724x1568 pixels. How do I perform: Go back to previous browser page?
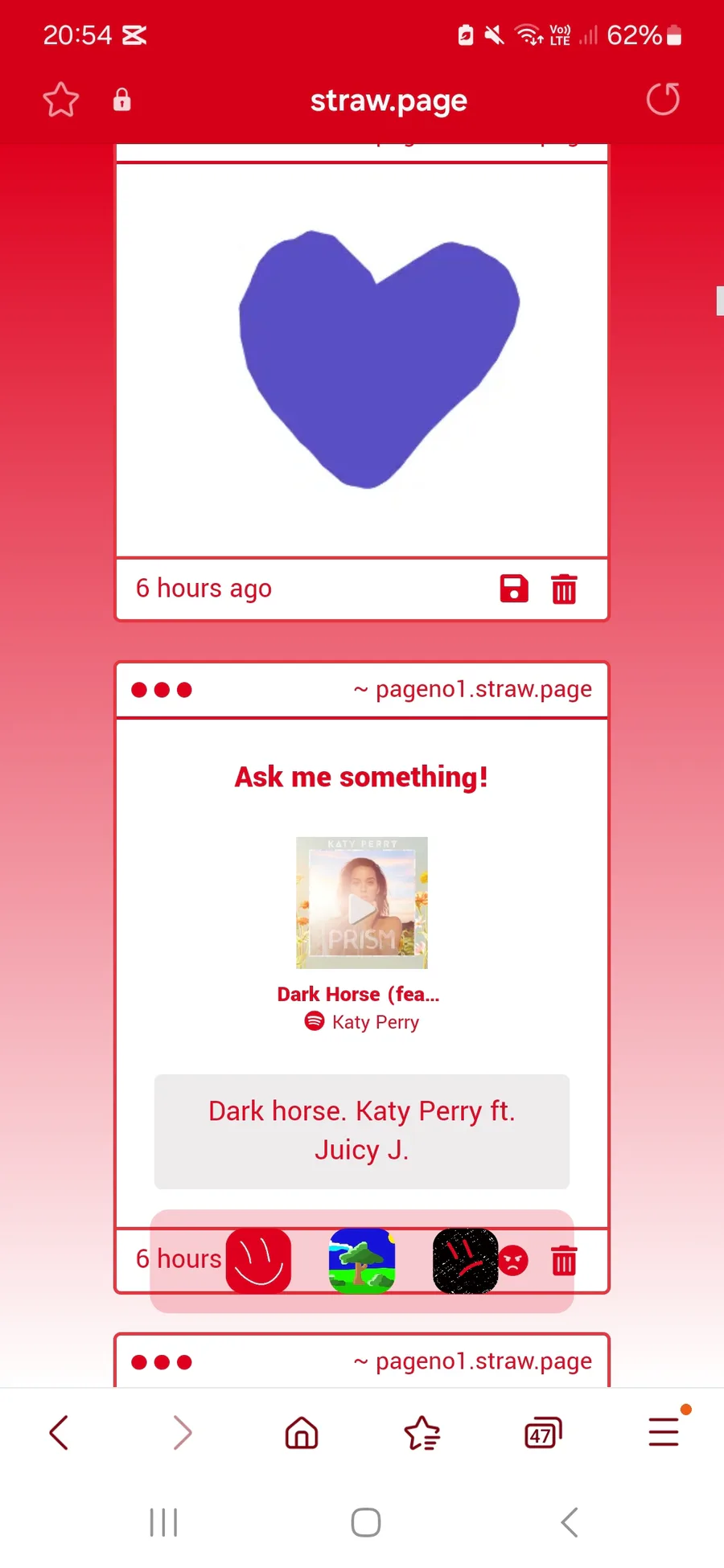(x=60, y=1432)
